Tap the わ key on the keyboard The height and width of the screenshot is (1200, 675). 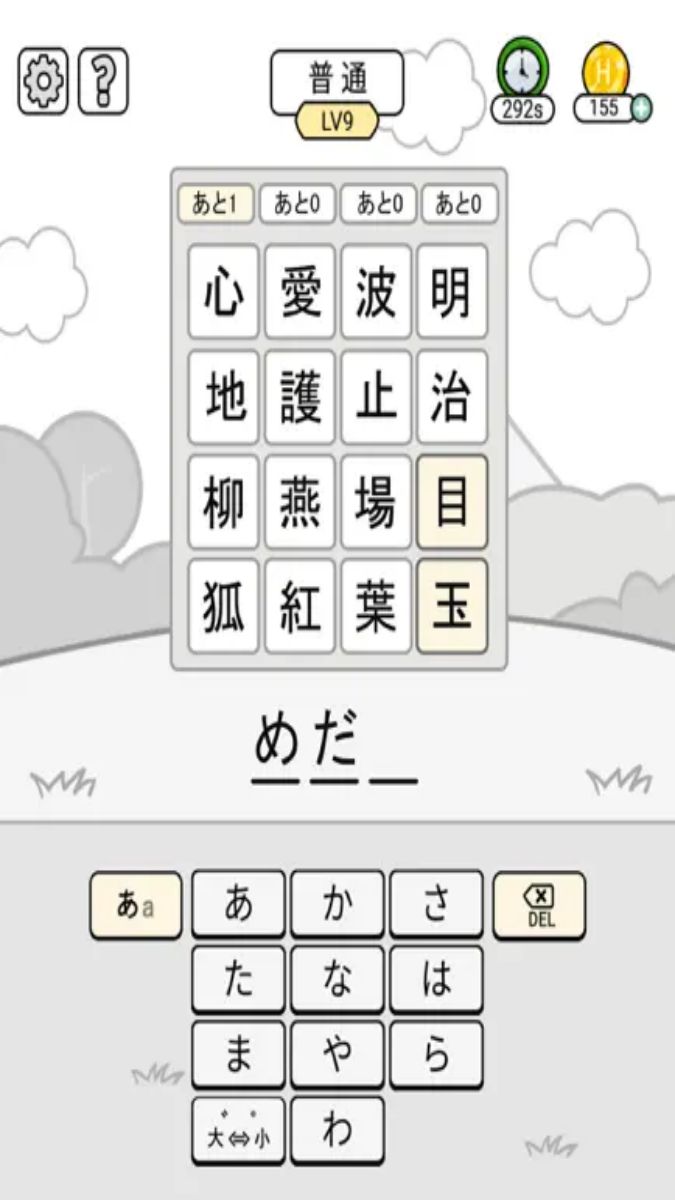click(x=337, y=1131)
